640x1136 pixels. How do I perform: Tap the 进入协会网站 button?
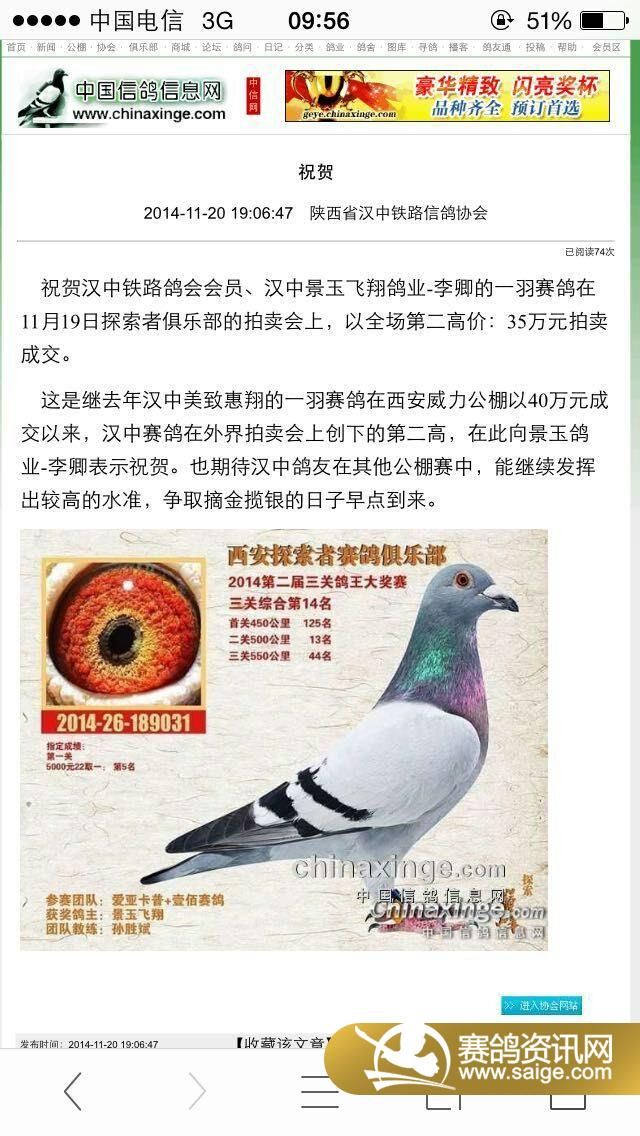point(541,1005)
